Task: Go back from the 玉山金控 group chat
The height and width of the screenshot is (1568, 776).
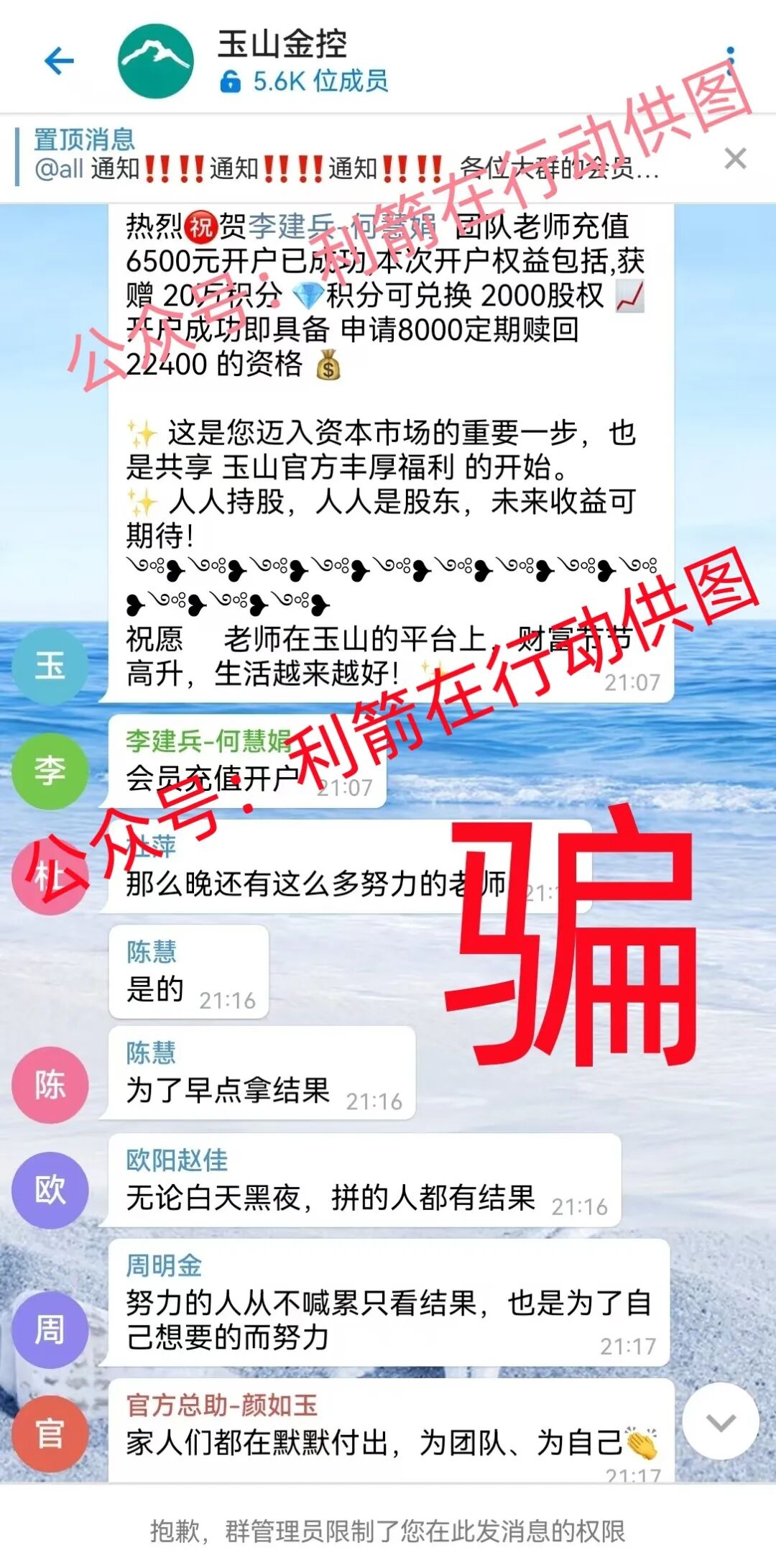Action: click(x=59, y=61)
